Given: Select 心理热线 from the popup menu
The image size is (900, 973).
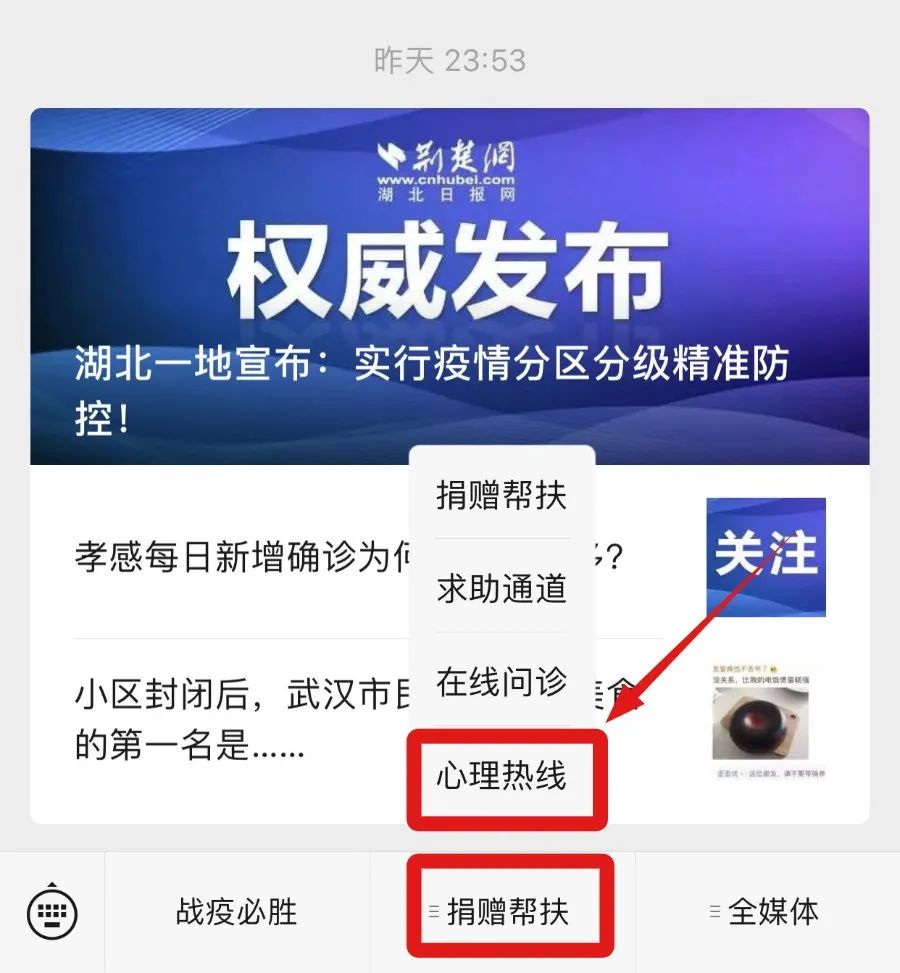Looking at the screenshot, I should tap(502, 776).
